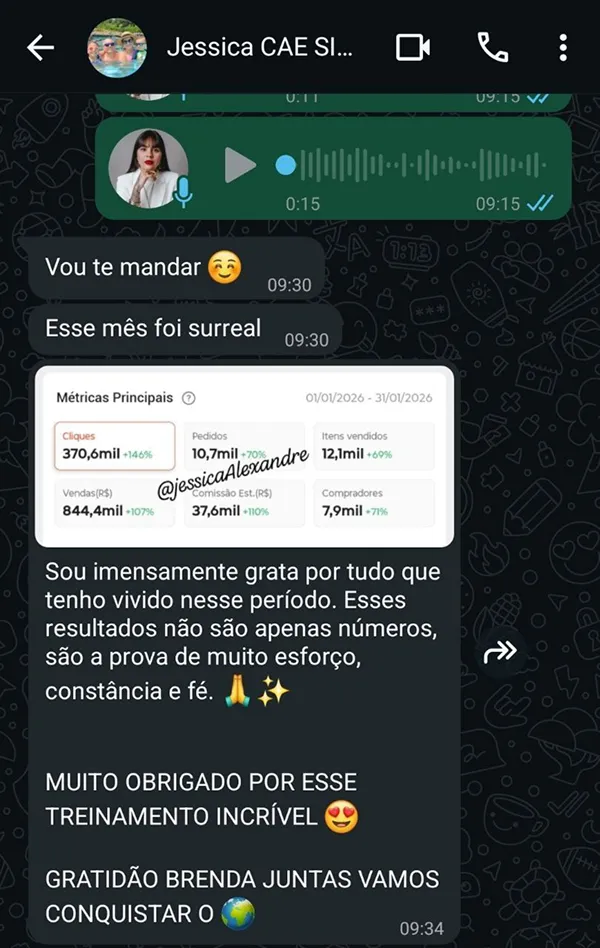Start a voice call with Jessica
Viewport: 600px width, 948px height.
(492, 47)
